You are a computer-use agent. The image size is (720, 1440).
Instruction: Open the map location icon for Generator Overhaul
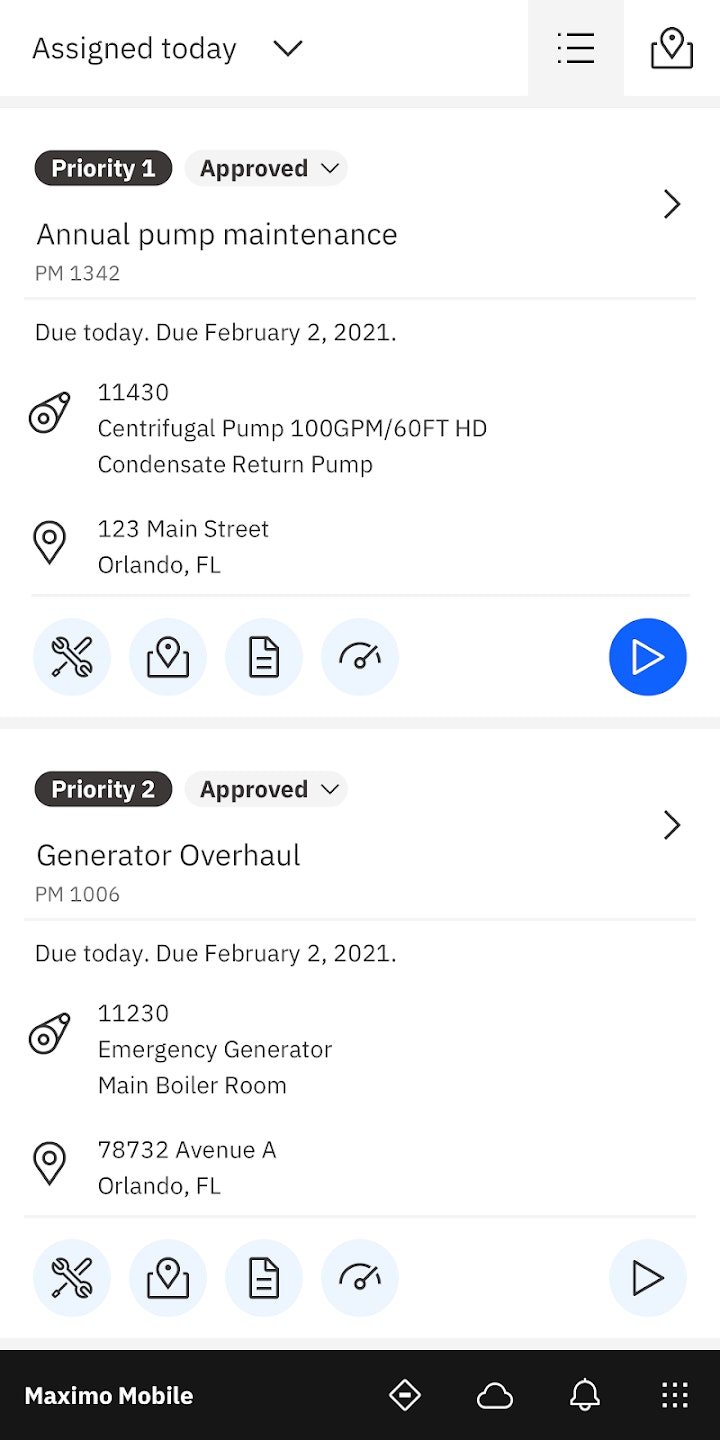168,1278
